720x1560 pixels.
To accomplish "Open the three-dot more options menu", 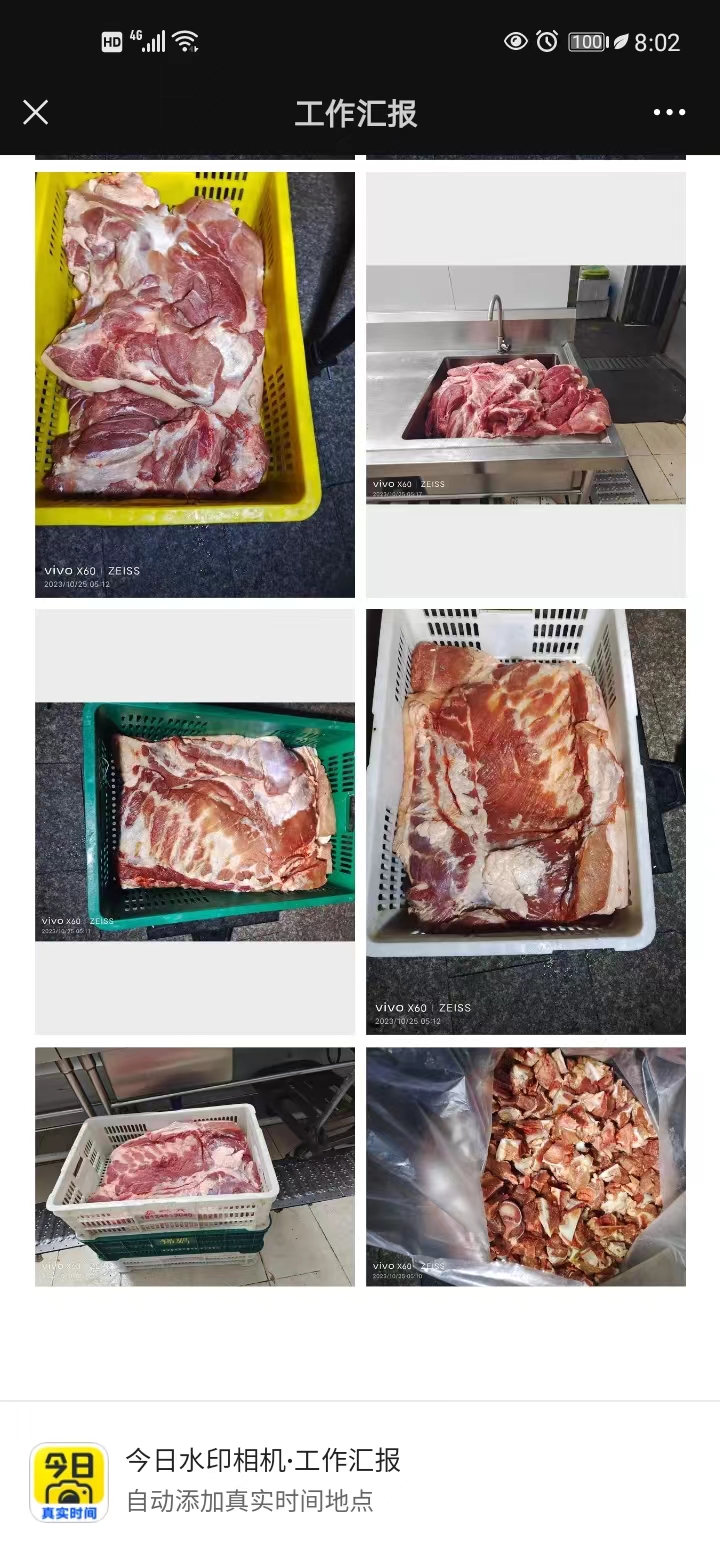I will tap(669, 112).
